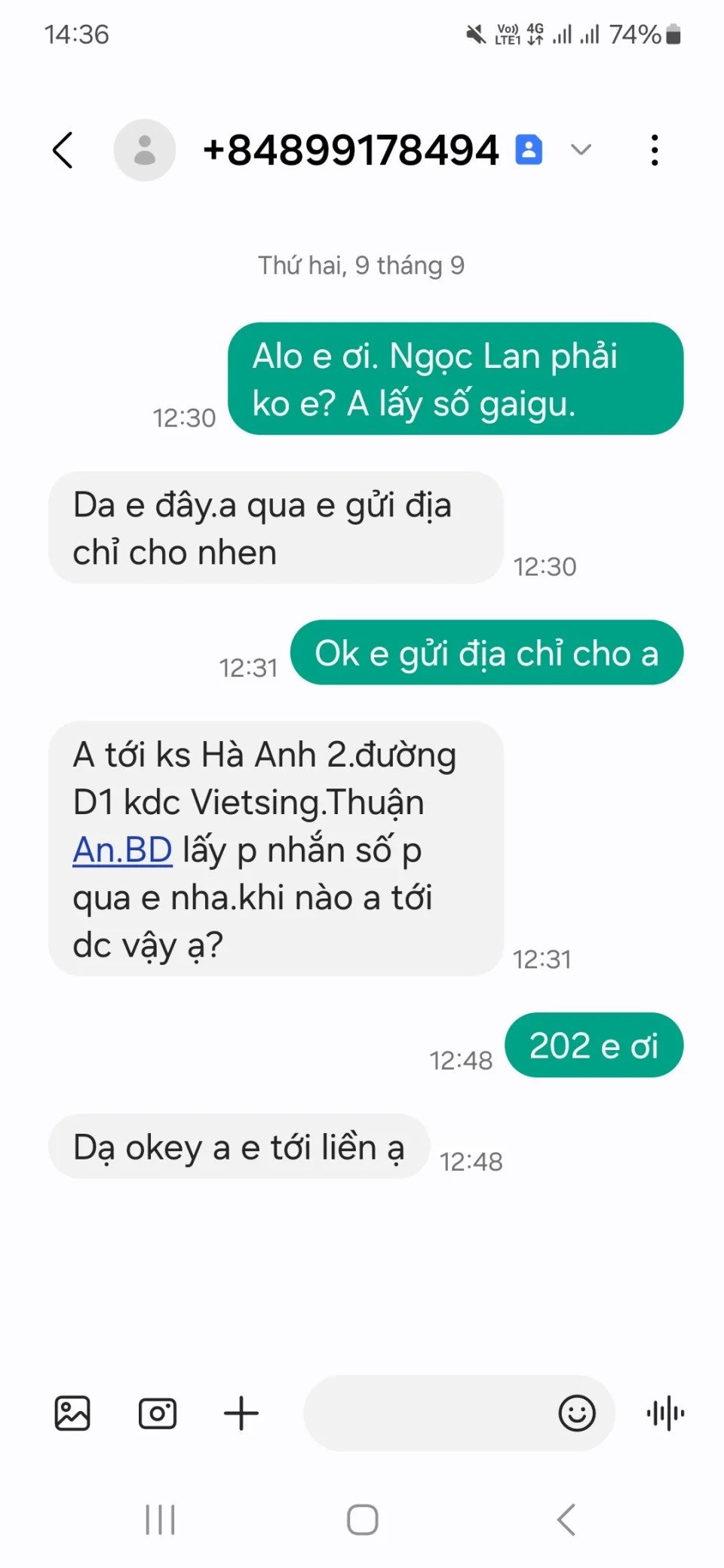Record a voice message
Viewport: 724px width, 1568px height.
pyautogui.click(x=665, y=1413)
